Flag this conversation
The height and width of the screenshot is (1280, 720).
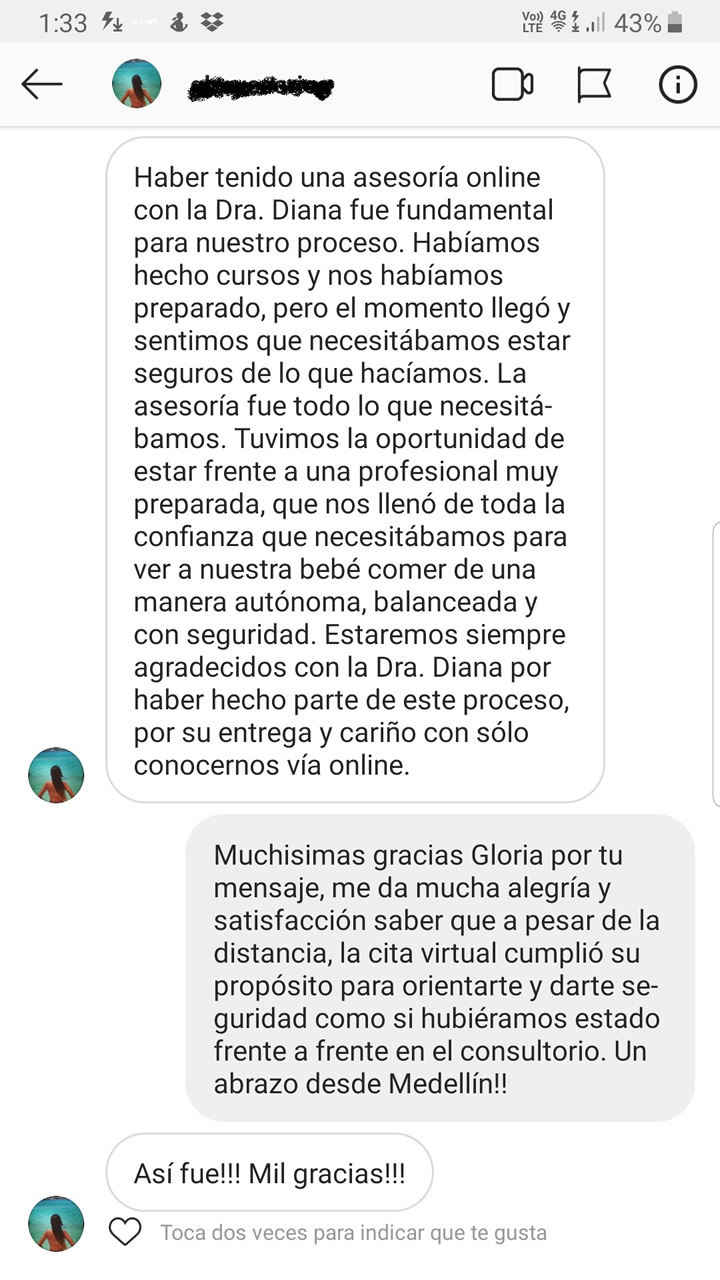pos(594,85)
